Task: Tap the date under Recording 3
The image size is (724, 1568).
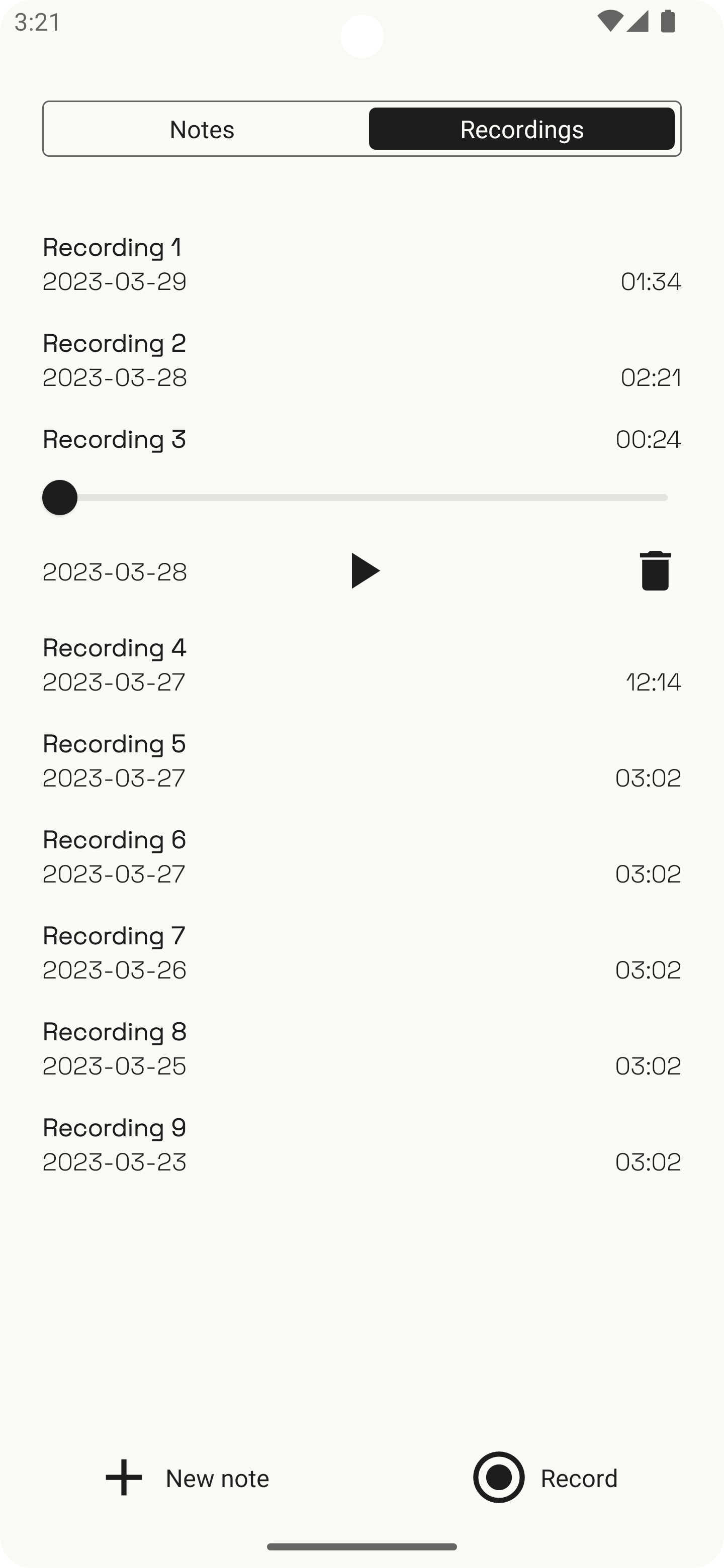Action: [115, 571]
